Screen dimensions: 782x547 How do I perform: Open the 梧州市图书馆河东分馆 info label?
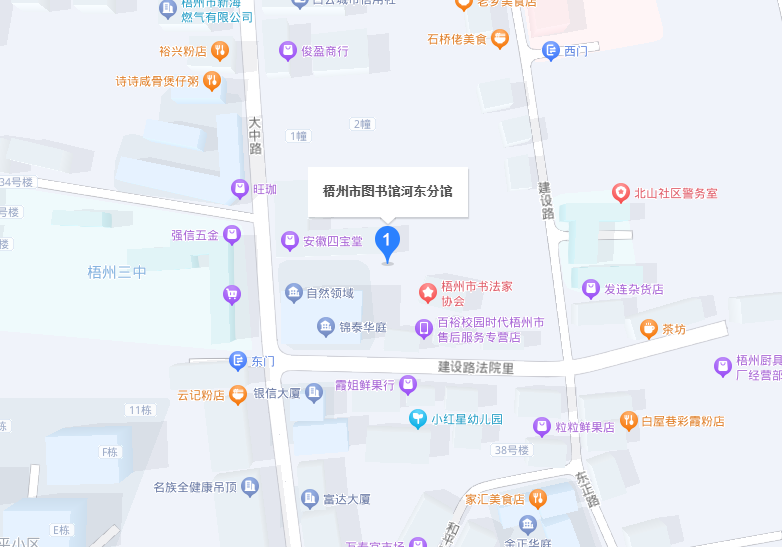point(387,190)
